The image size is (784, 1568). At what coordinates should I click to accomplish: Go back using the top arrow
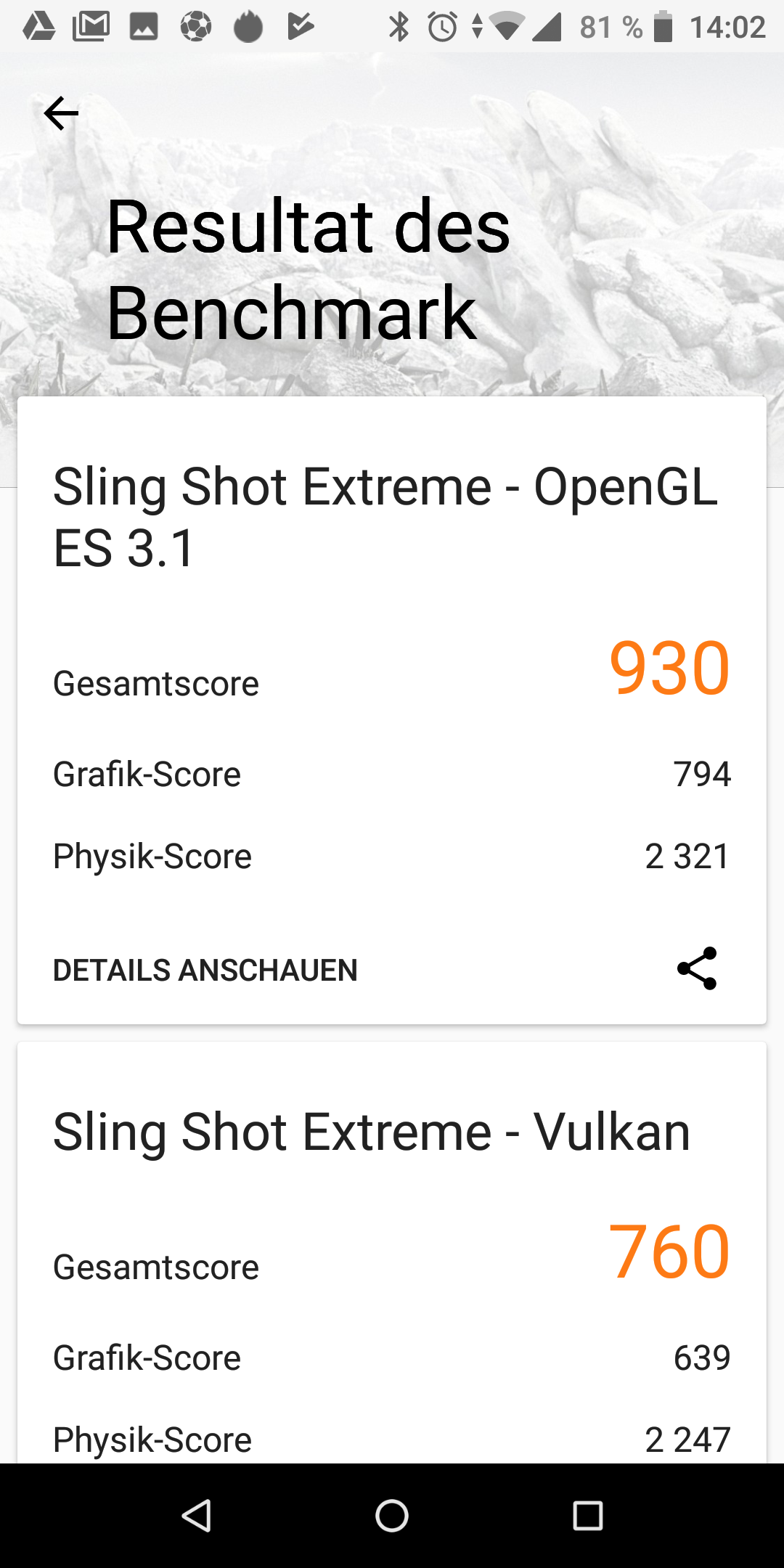coord(61,113)
